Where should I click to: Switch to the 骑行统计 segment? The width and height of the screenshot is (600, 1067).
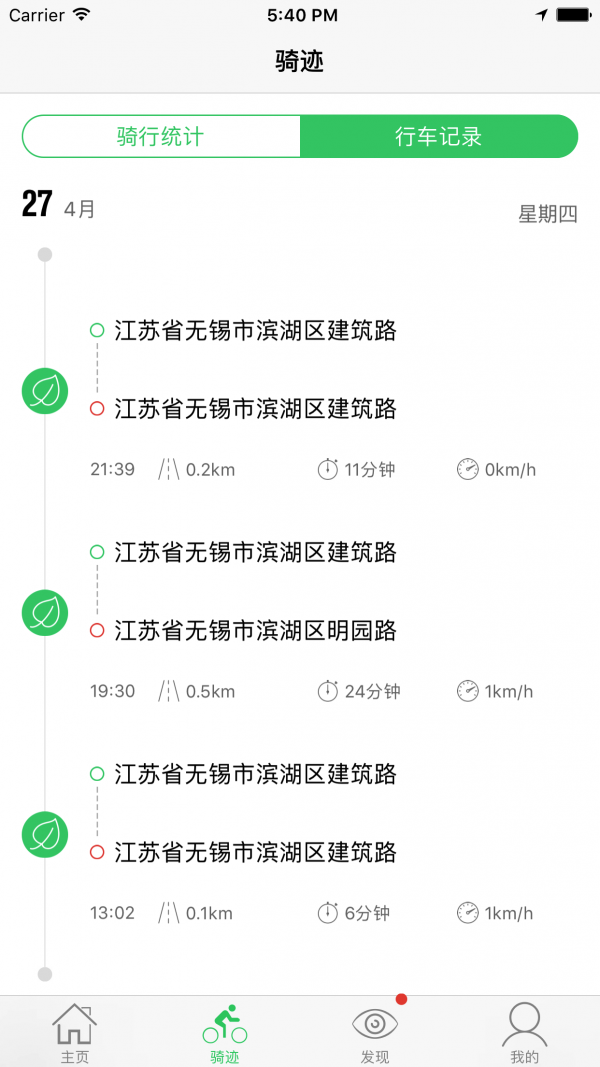161,136
